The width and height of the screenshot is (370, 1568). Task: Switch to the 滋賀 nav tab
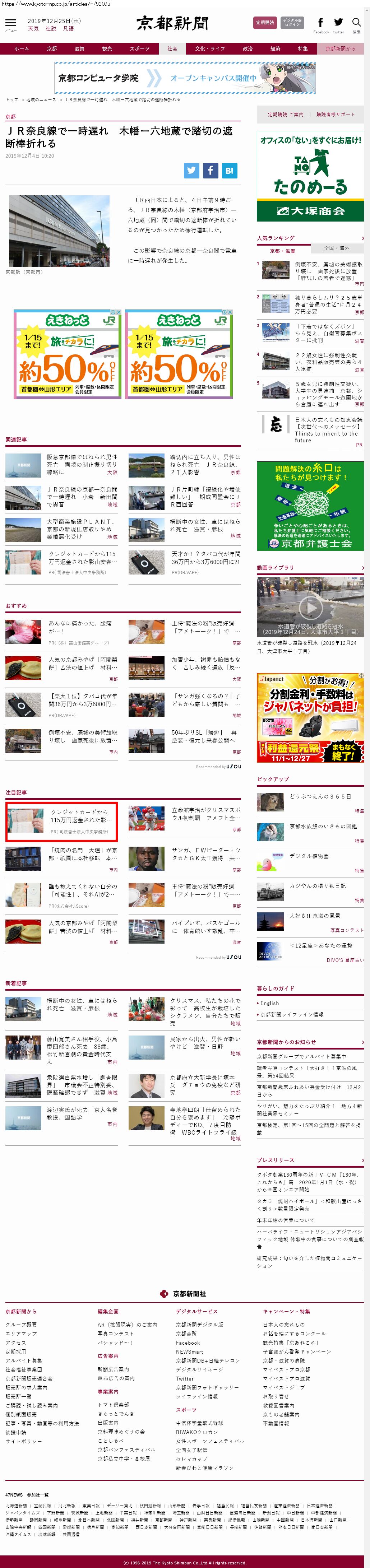coord(79,49)
